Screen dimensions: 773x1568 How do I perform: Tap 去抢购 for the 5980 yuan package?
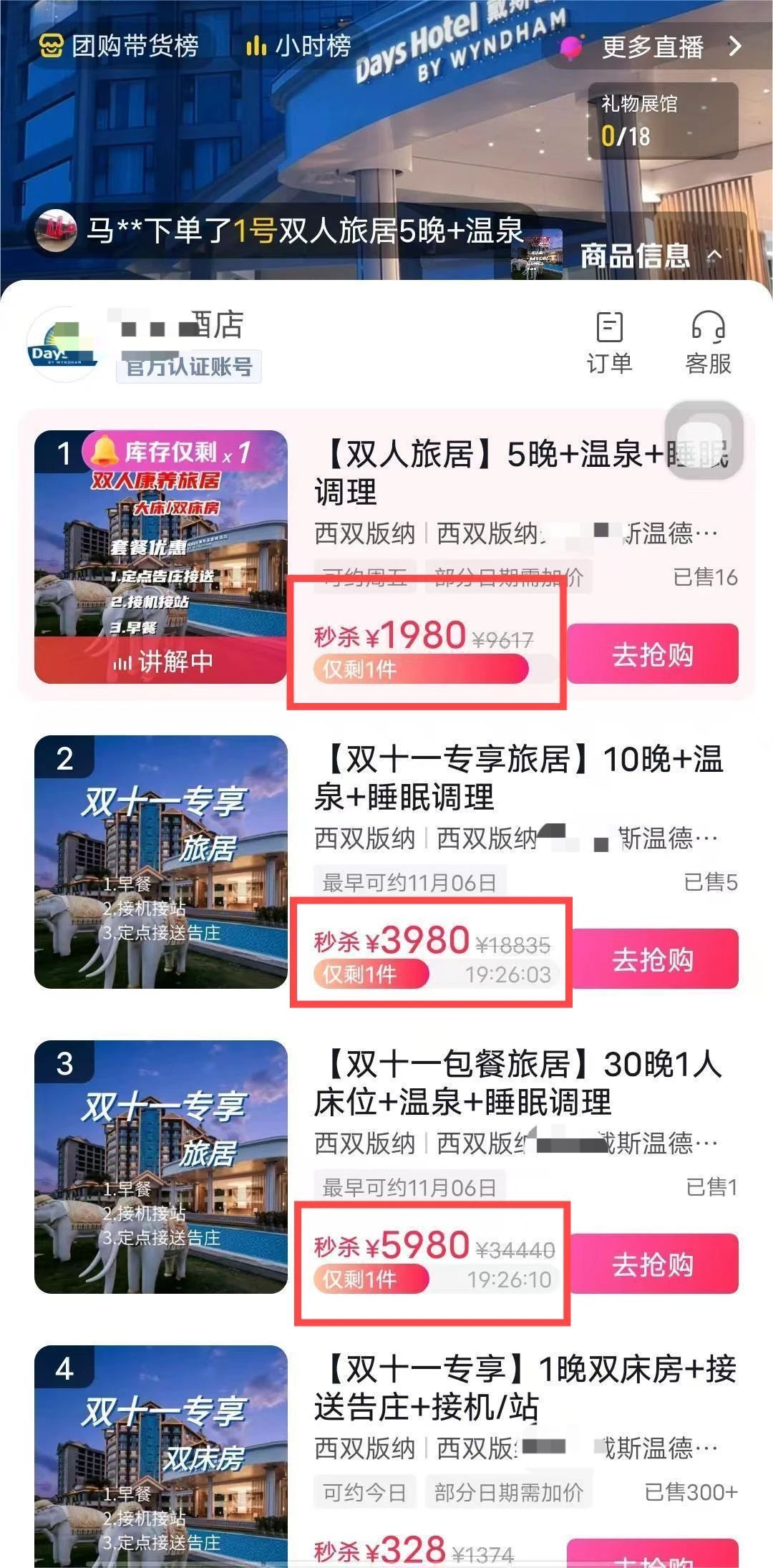[x=652, y=1264]
